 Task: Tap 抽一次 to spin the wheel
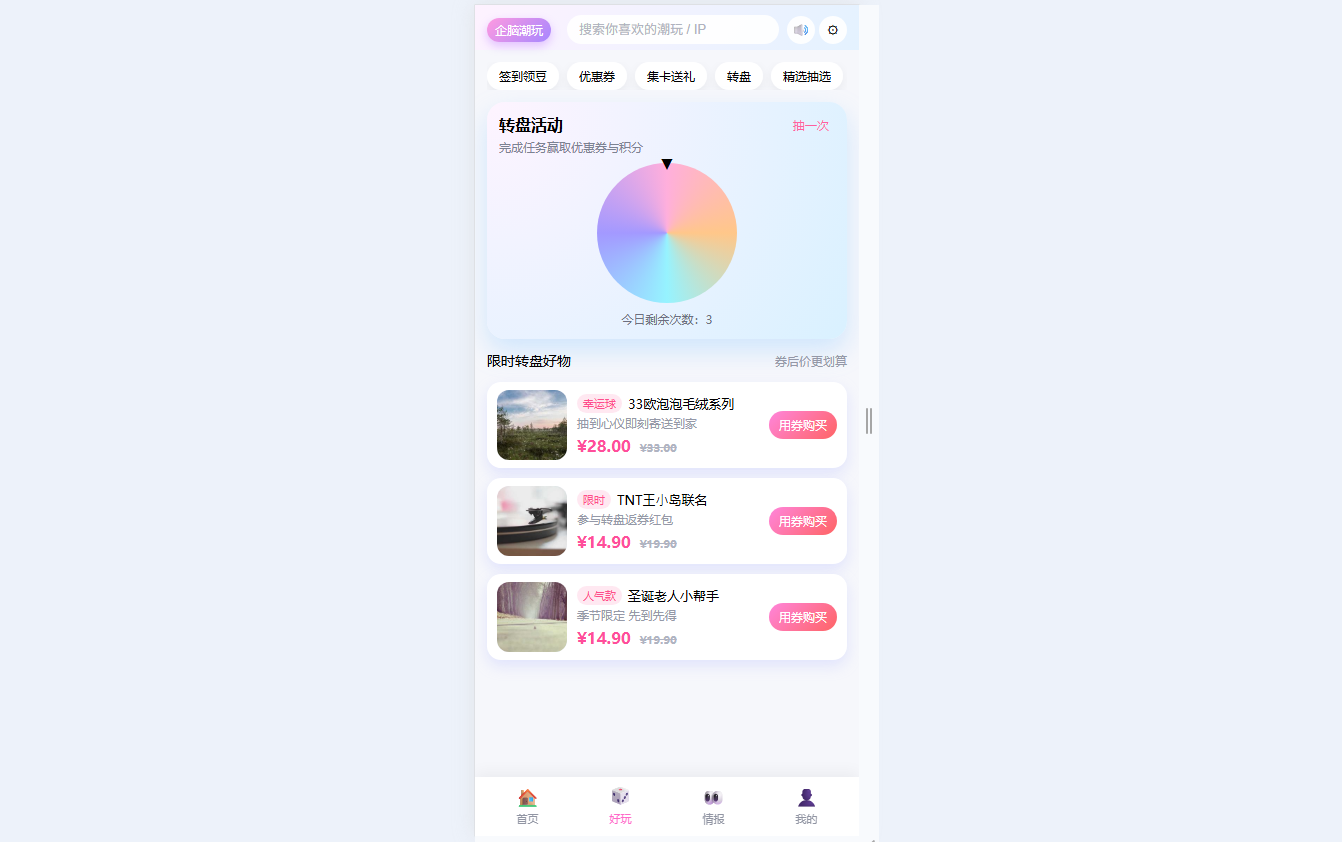click(811, 126)
